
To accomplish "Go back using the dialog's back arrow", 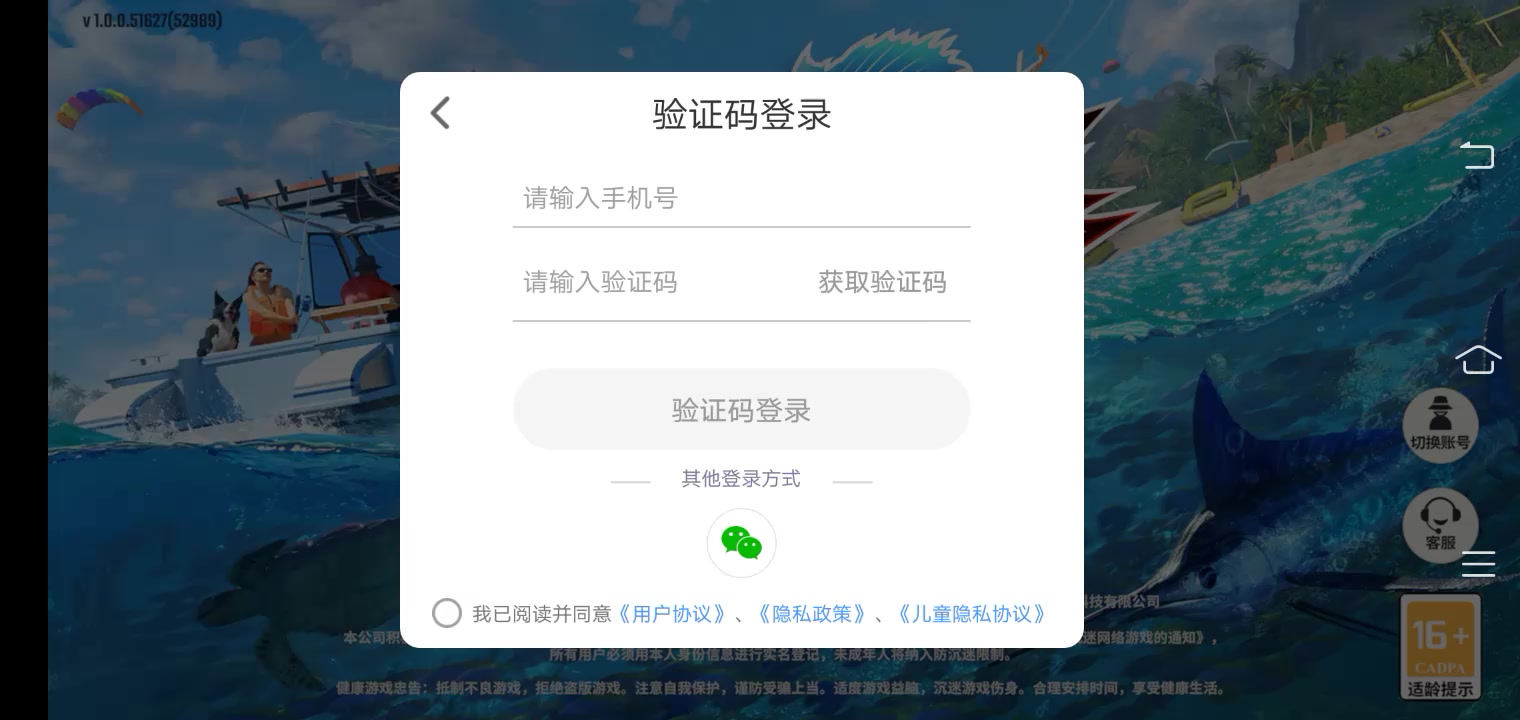I will click(x=440, y=113).
